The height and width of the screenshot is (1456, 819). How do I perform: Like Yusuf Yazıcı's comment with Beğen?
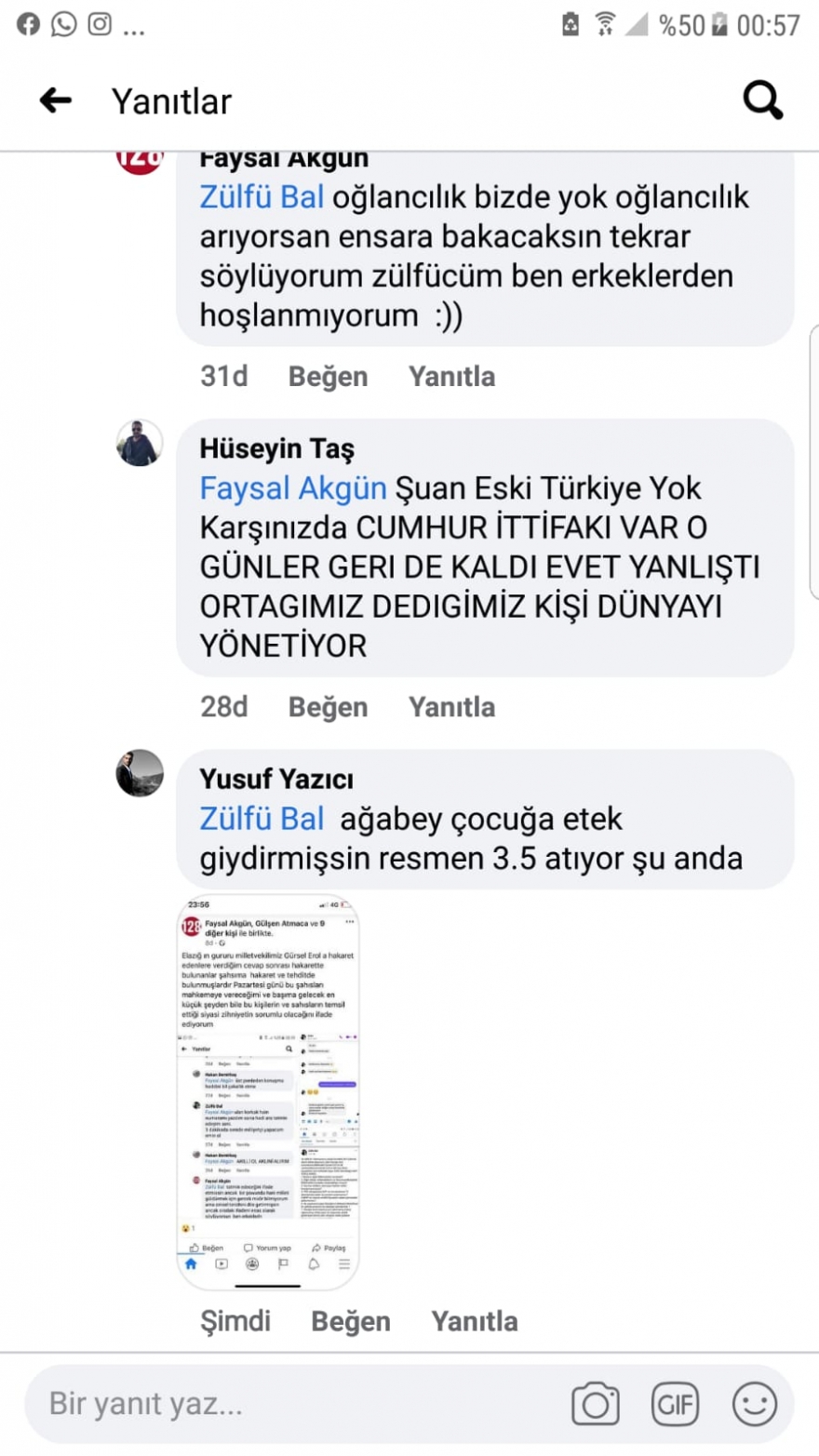pyautogui.click(x=351, y=1321)
